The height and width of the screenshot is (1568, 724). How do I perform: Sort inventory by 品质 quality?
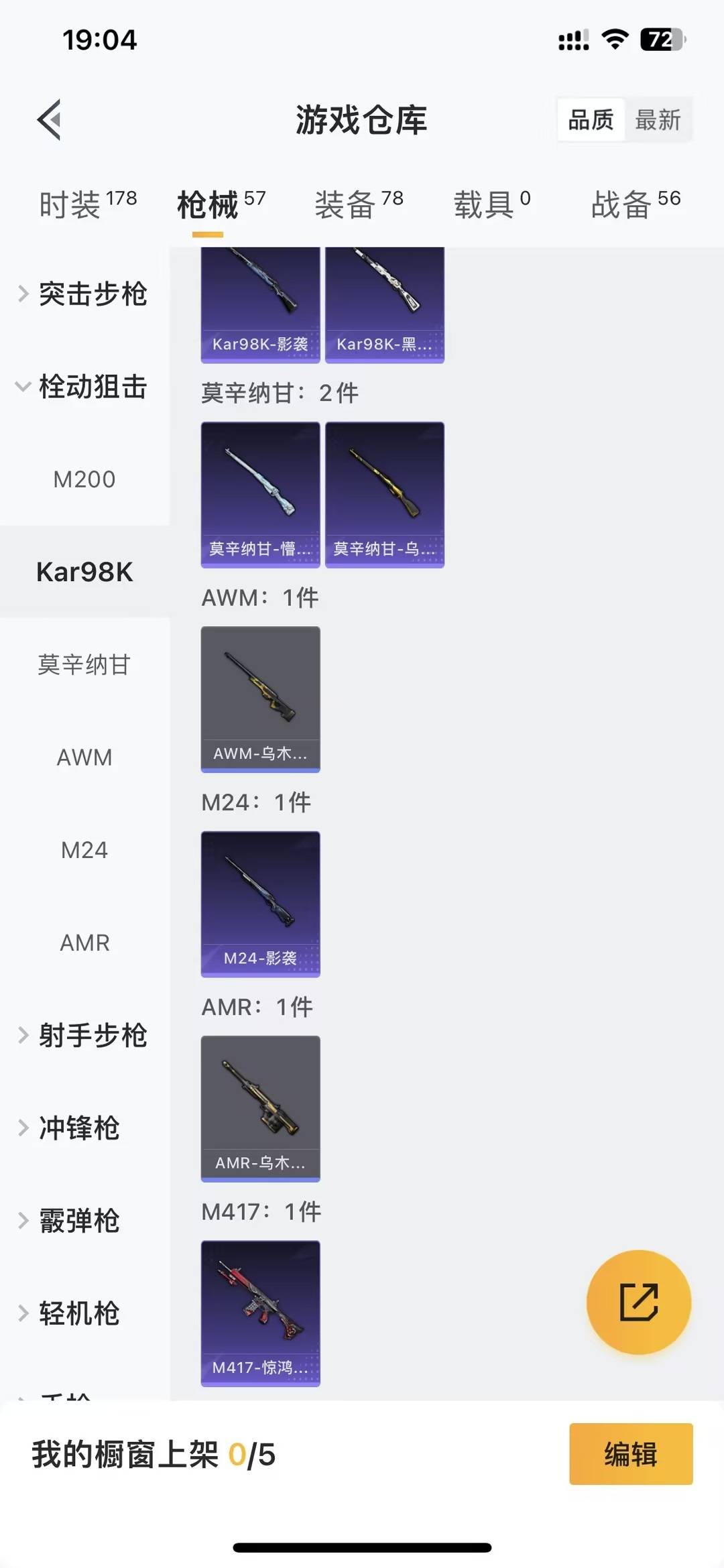tap(589, 119)
